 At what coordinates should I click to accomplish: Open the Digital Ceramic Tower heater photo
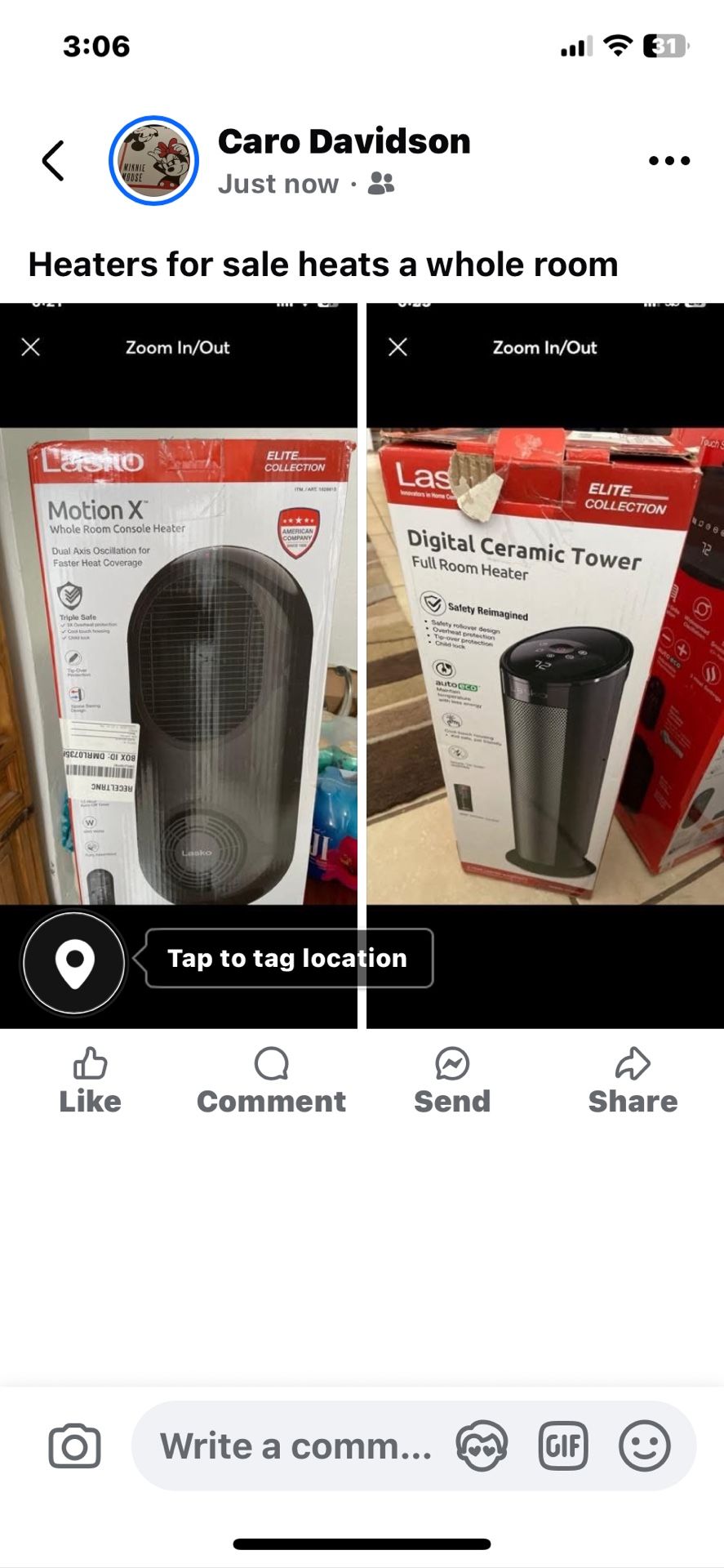[x=545, y=666]
